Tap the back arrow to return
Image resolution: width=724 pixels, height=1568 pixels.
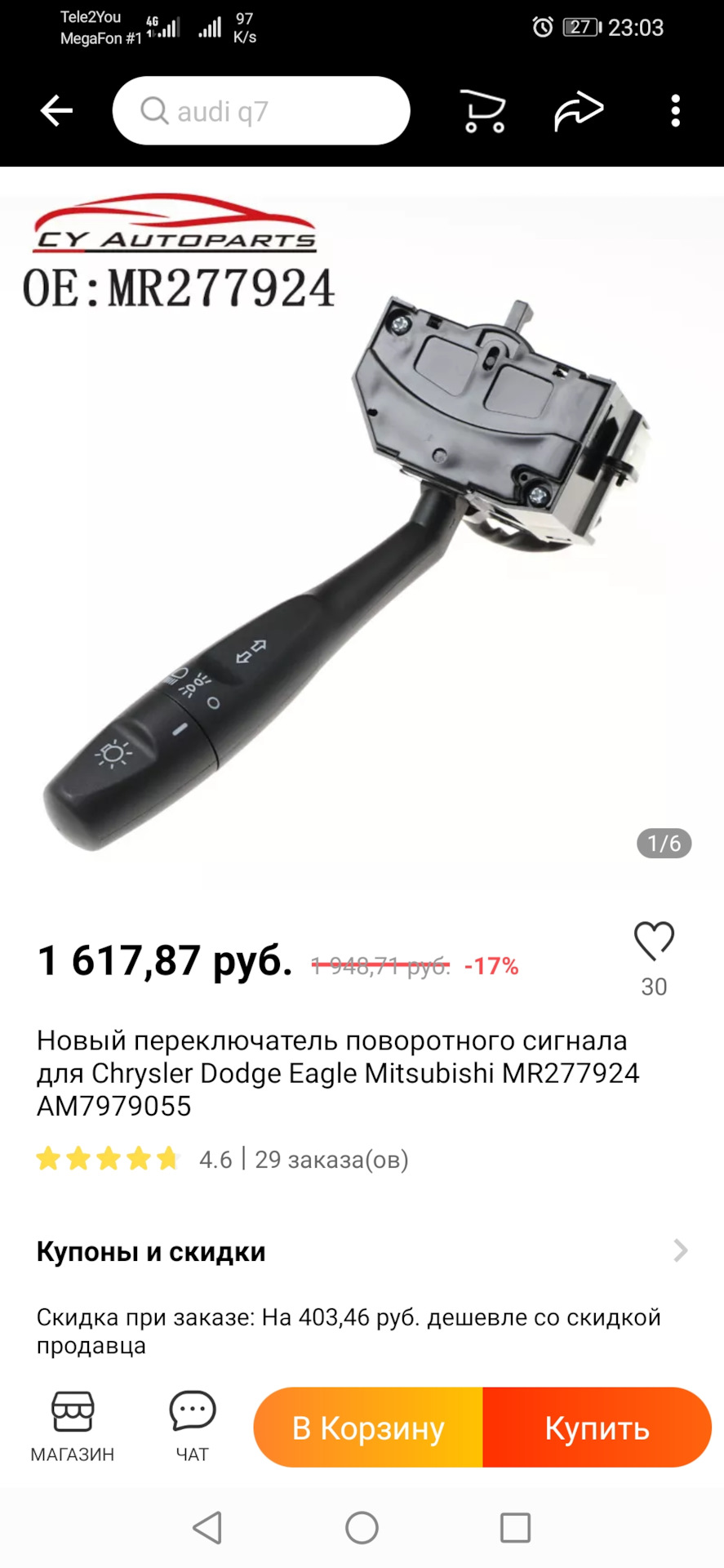tap(56, 110)
